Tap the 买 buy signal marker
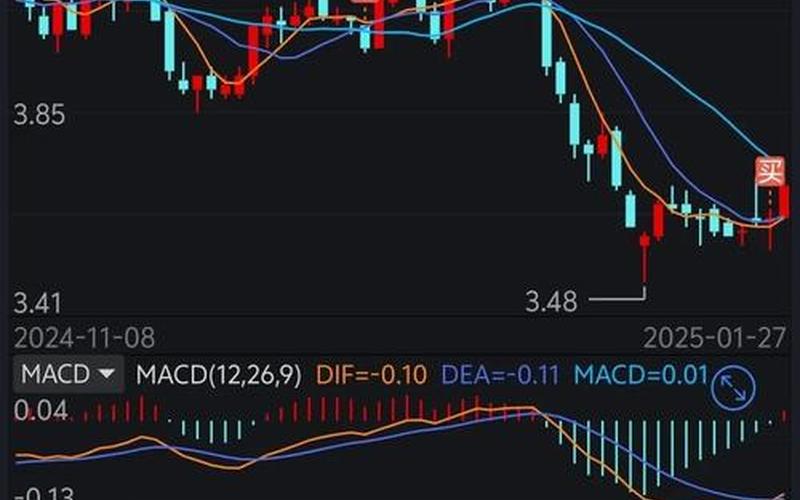This screenshot has width=800, height=500. click(x=768, y=171)
